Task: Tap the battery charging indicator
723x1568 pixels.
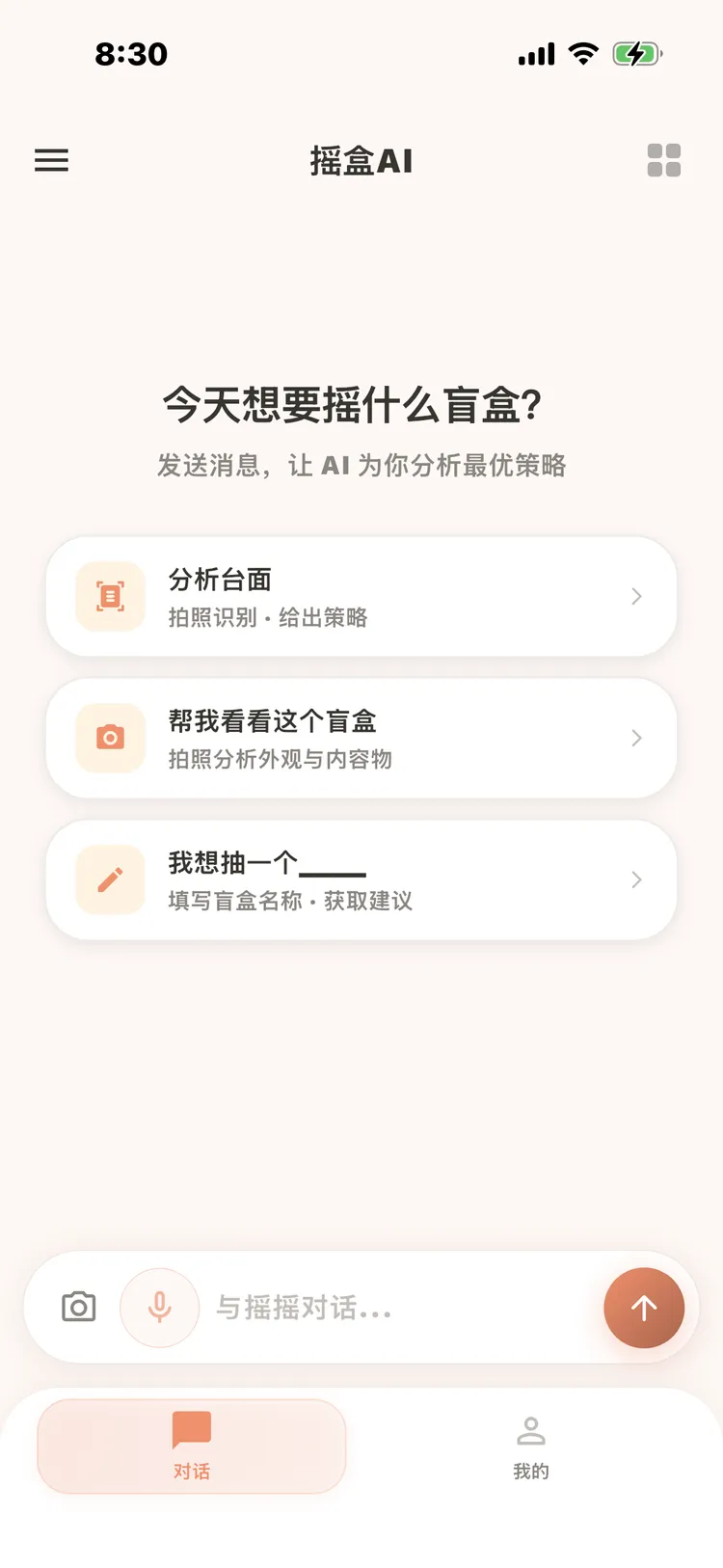Action: pyautogui.click(x=635, y=54)
